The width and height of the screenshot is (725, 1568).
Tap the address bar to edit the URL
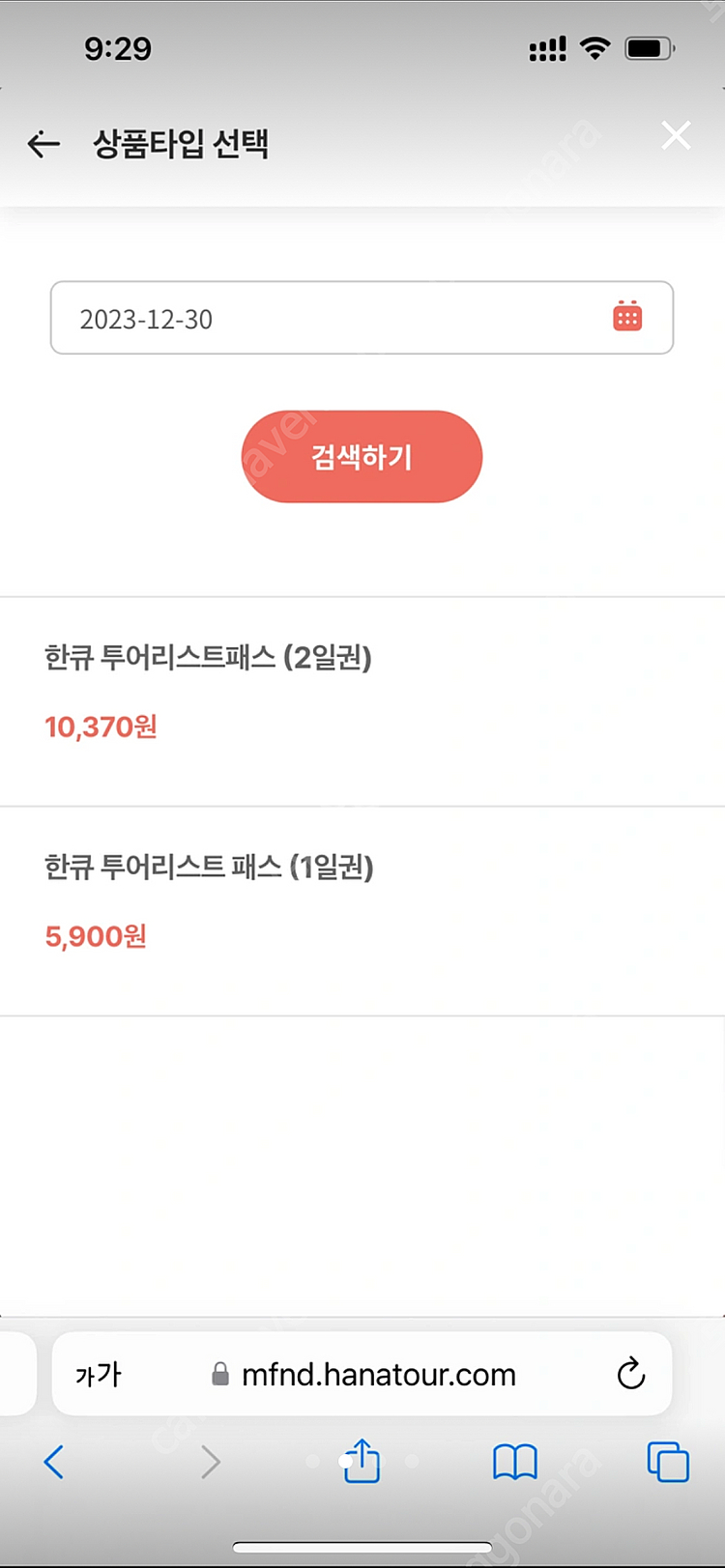pyautogui.click(x=377, y=1374)
